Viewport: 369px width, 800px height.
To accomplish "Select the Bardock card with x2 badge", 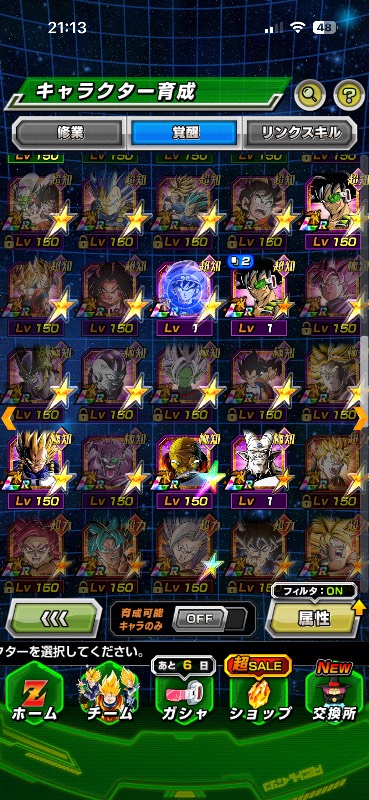I will [259, 298].
